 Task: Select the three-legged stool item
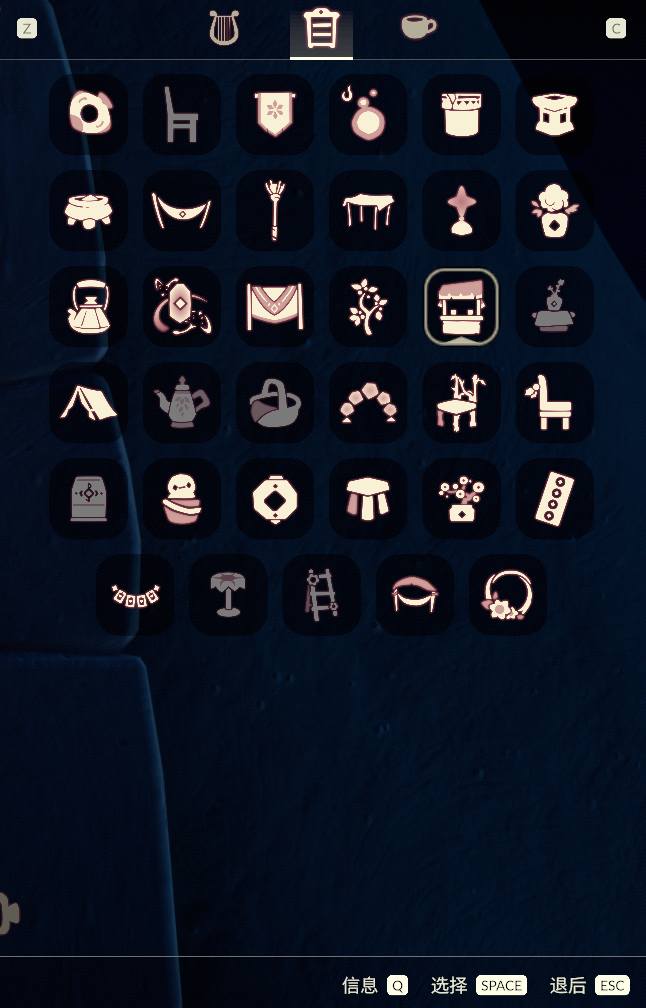(x=368, y=499)
